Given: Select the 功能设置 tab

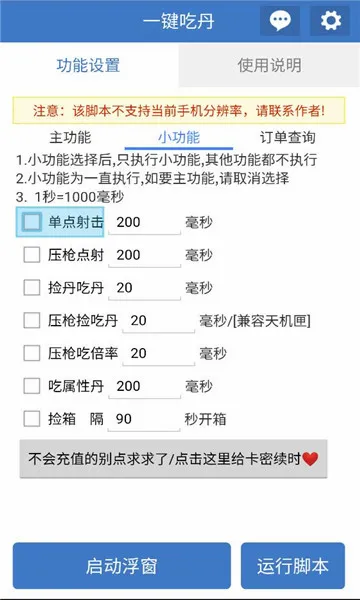Looking at the screenshot, I should coord(89,65).
